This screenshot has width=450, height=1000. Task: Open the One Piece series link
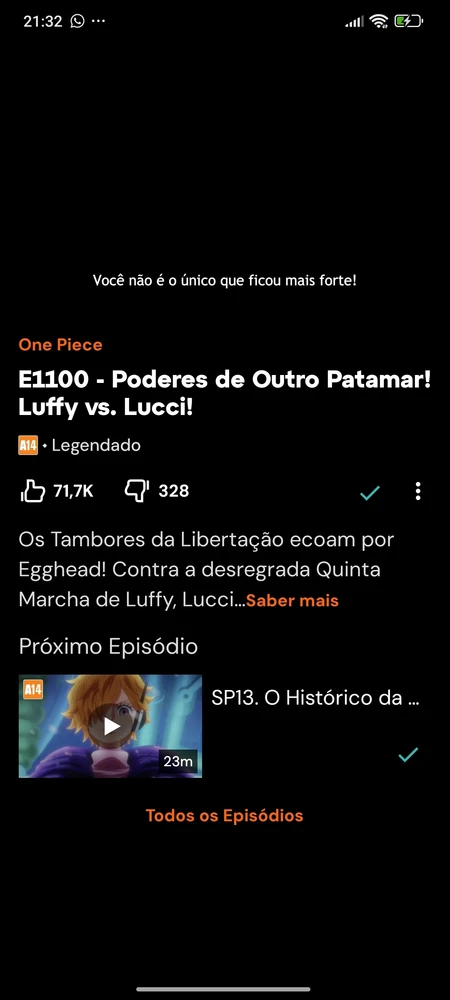(61, 345)
